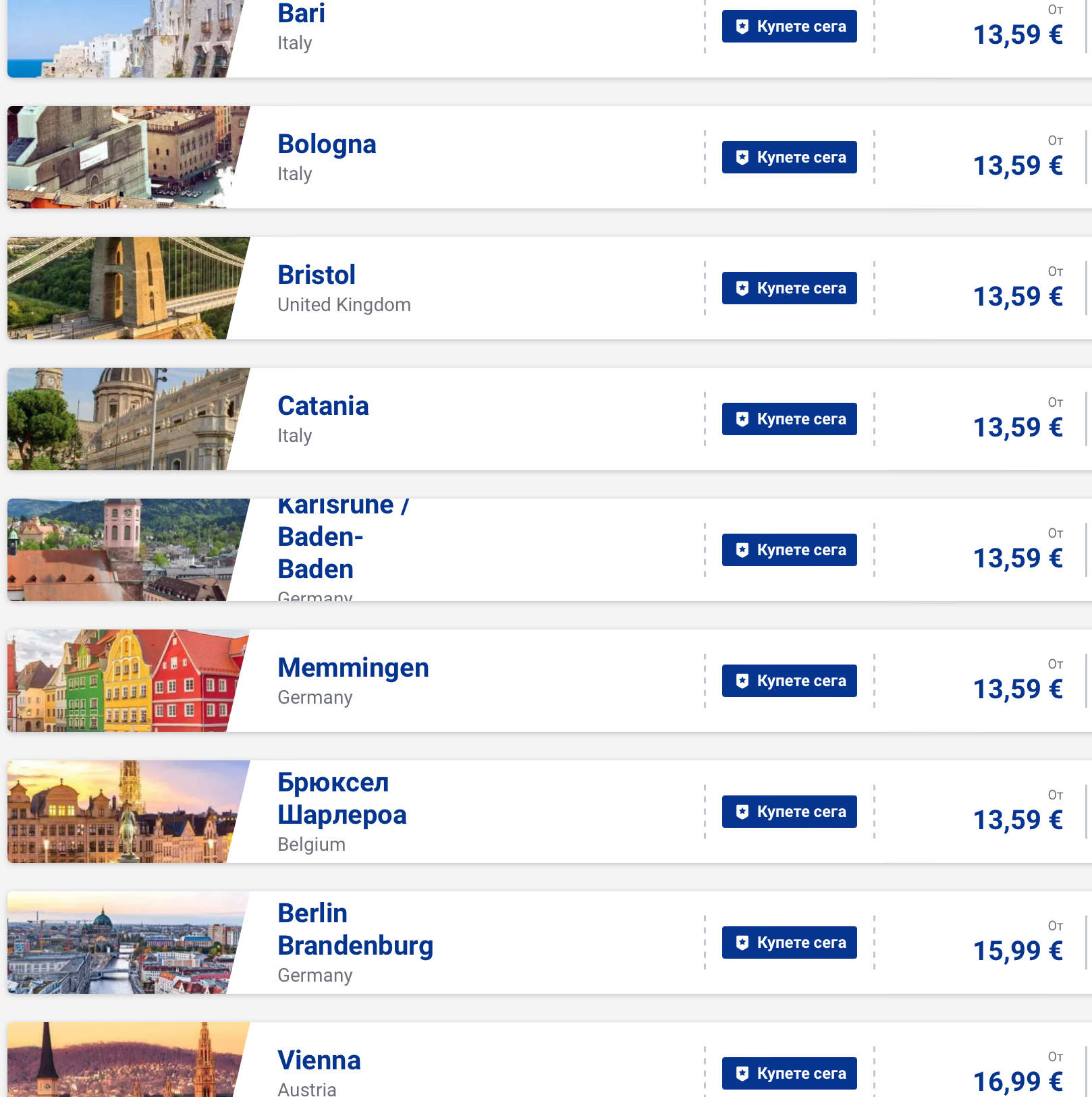Open the Memmingen destination card

click(353, 669)
